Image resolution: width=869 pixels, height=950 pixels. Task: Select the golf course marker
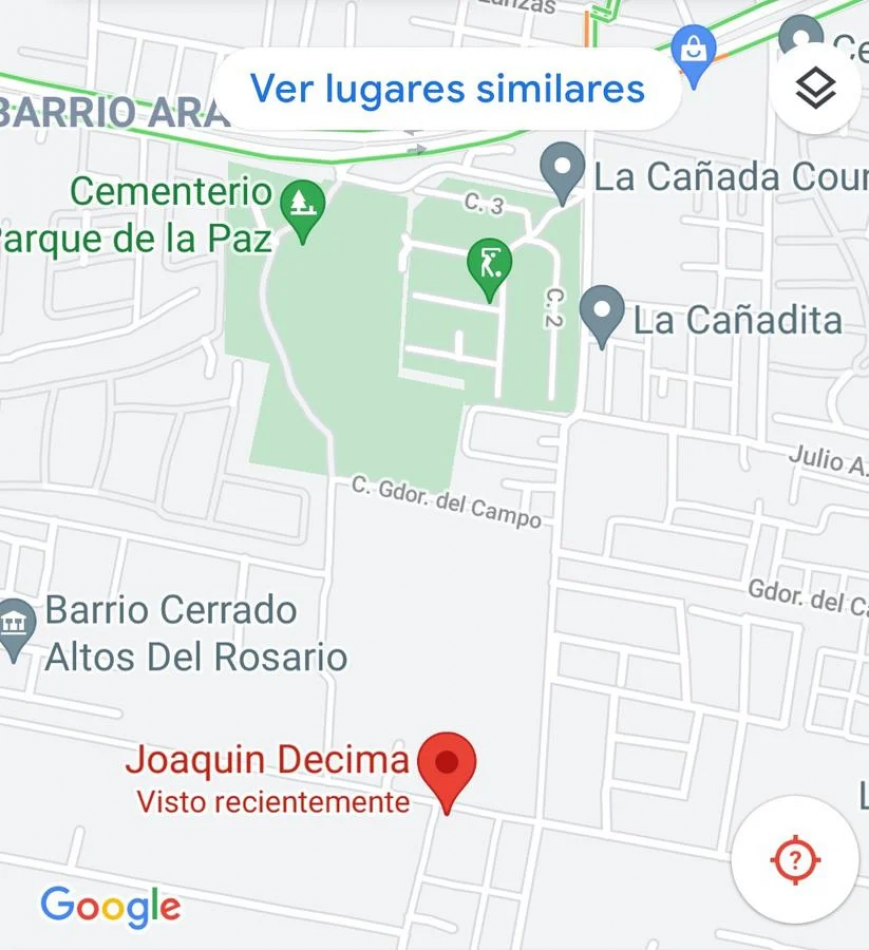[489, 267]
